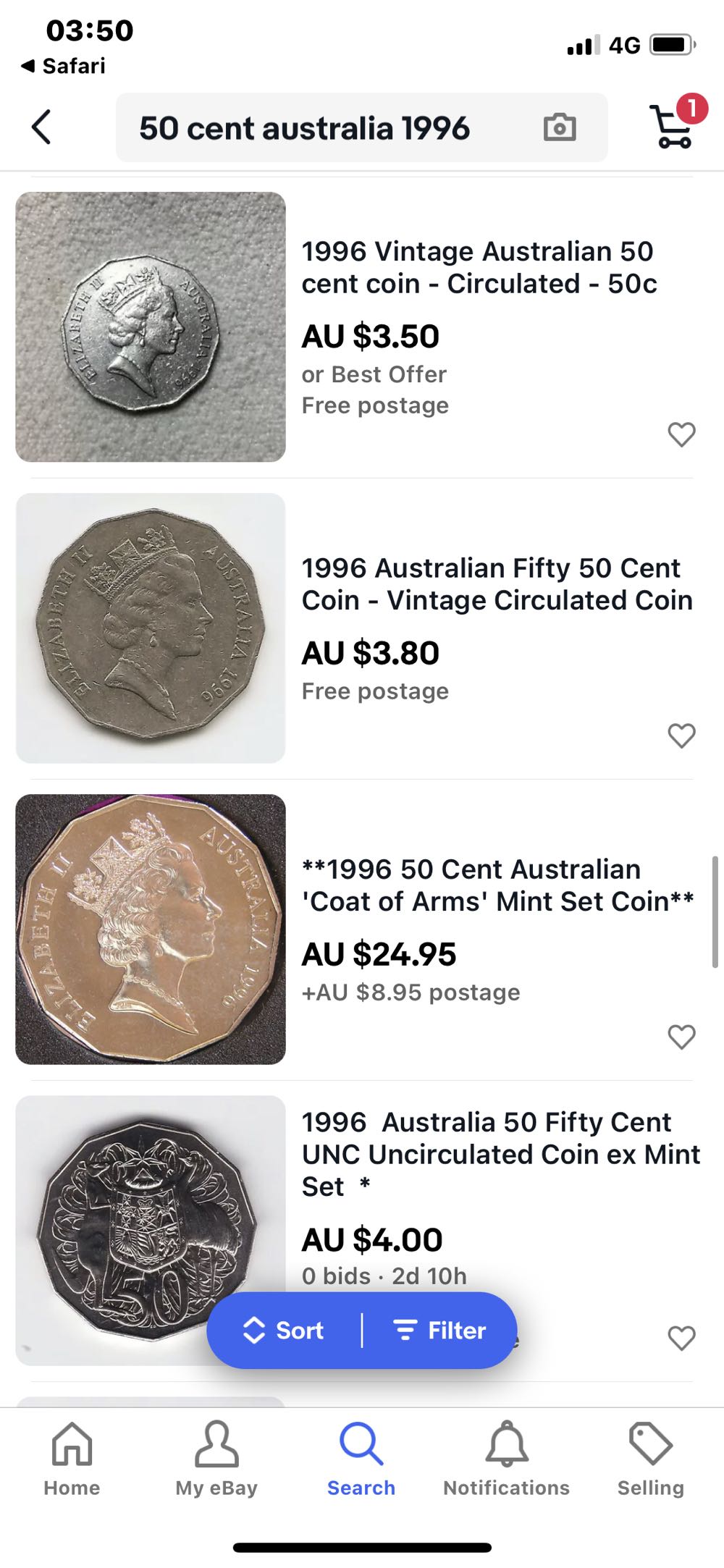Tap the search field with current query

304,127
